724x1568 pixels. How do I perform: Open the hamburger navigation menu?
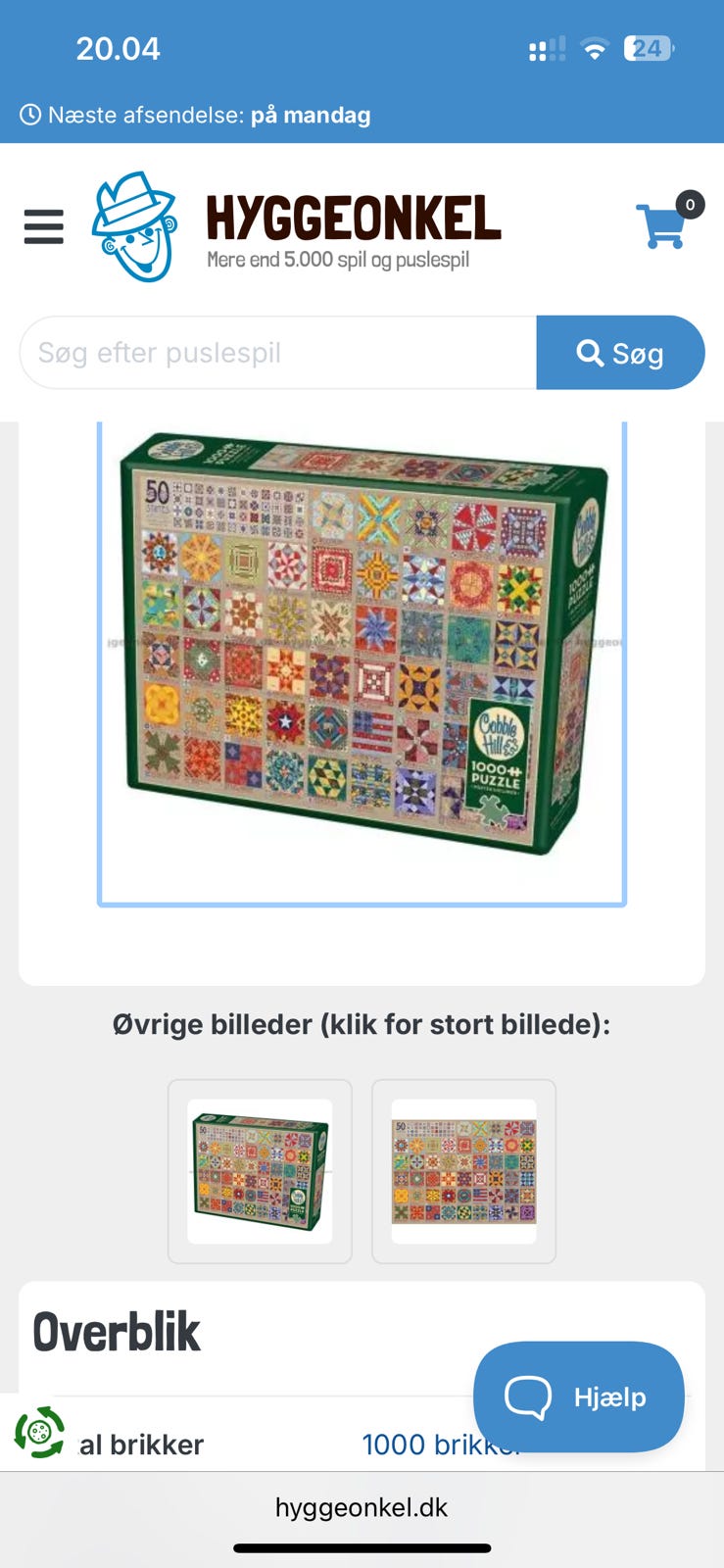[x=43, y=226]
